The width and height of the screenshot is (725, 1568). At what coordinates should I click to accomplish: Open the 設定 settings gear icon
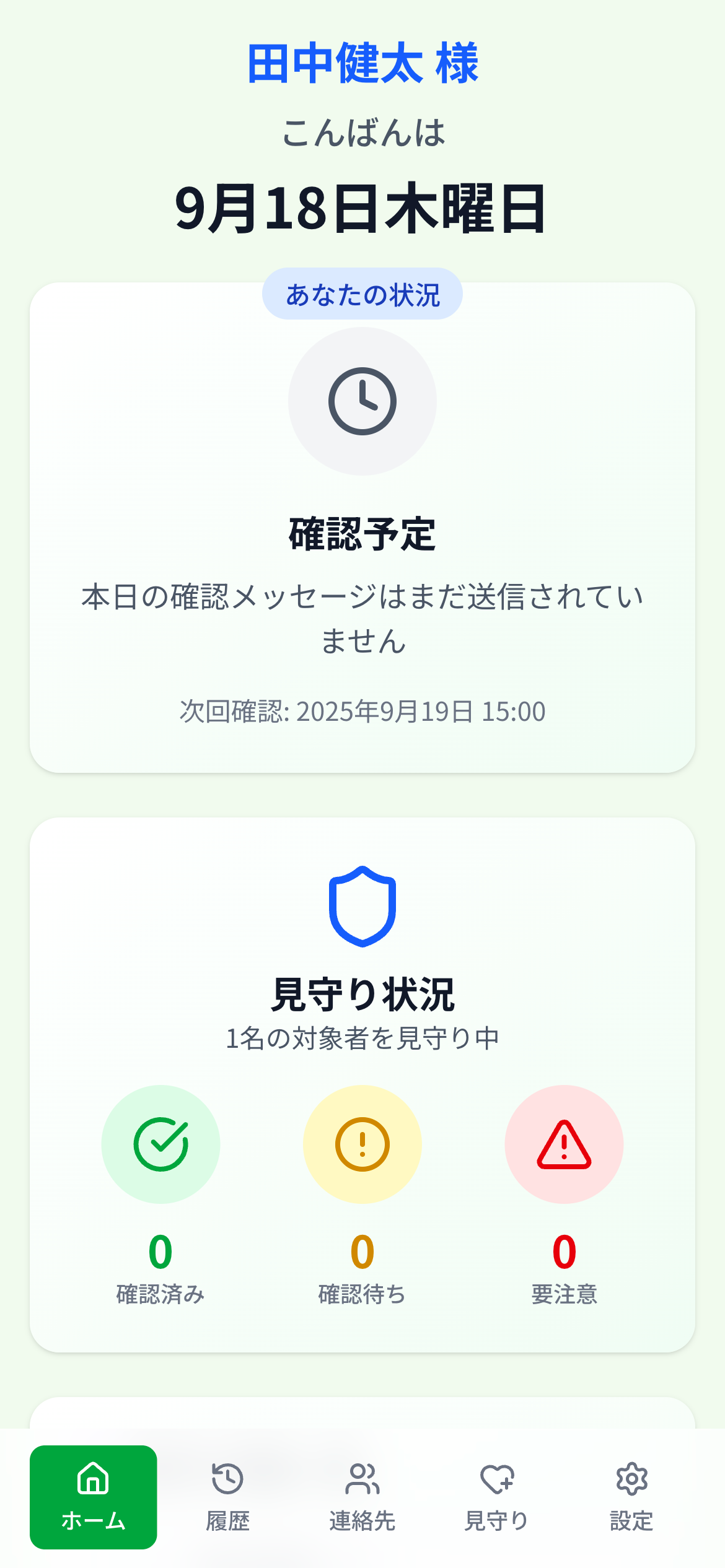coord(631,1479)
